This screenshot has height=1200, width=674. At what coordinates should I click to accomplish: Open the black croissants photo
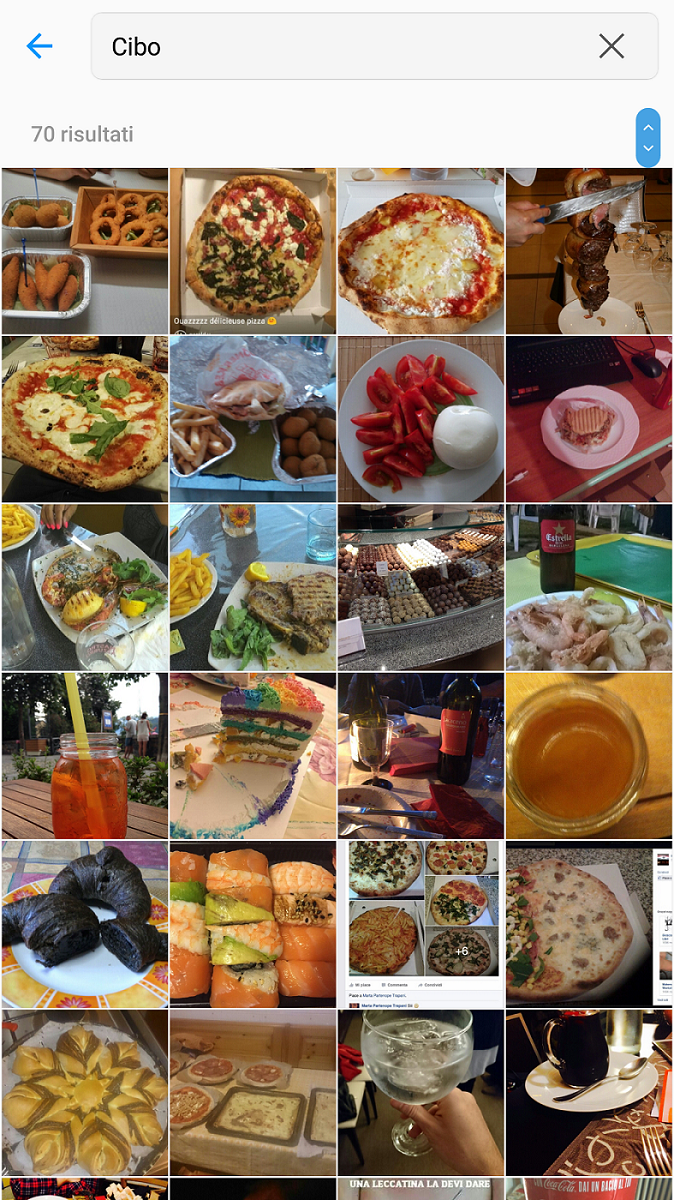85,923
